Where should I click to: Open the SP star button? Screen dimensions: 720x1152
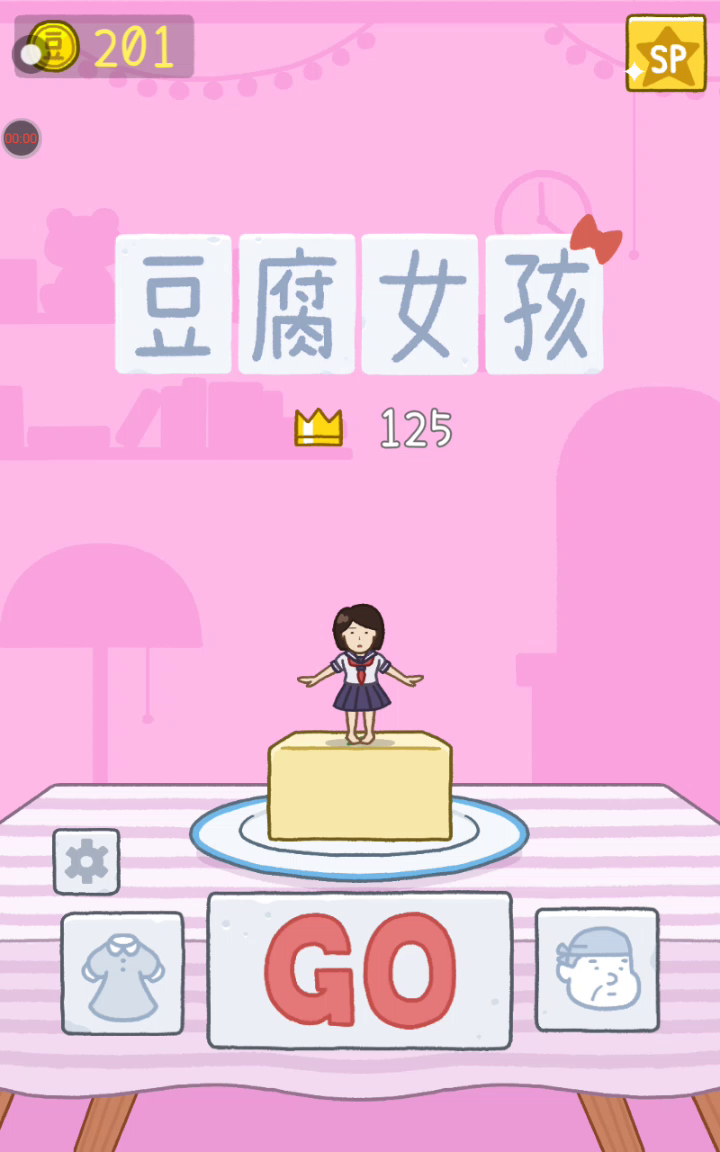[665, 54]
